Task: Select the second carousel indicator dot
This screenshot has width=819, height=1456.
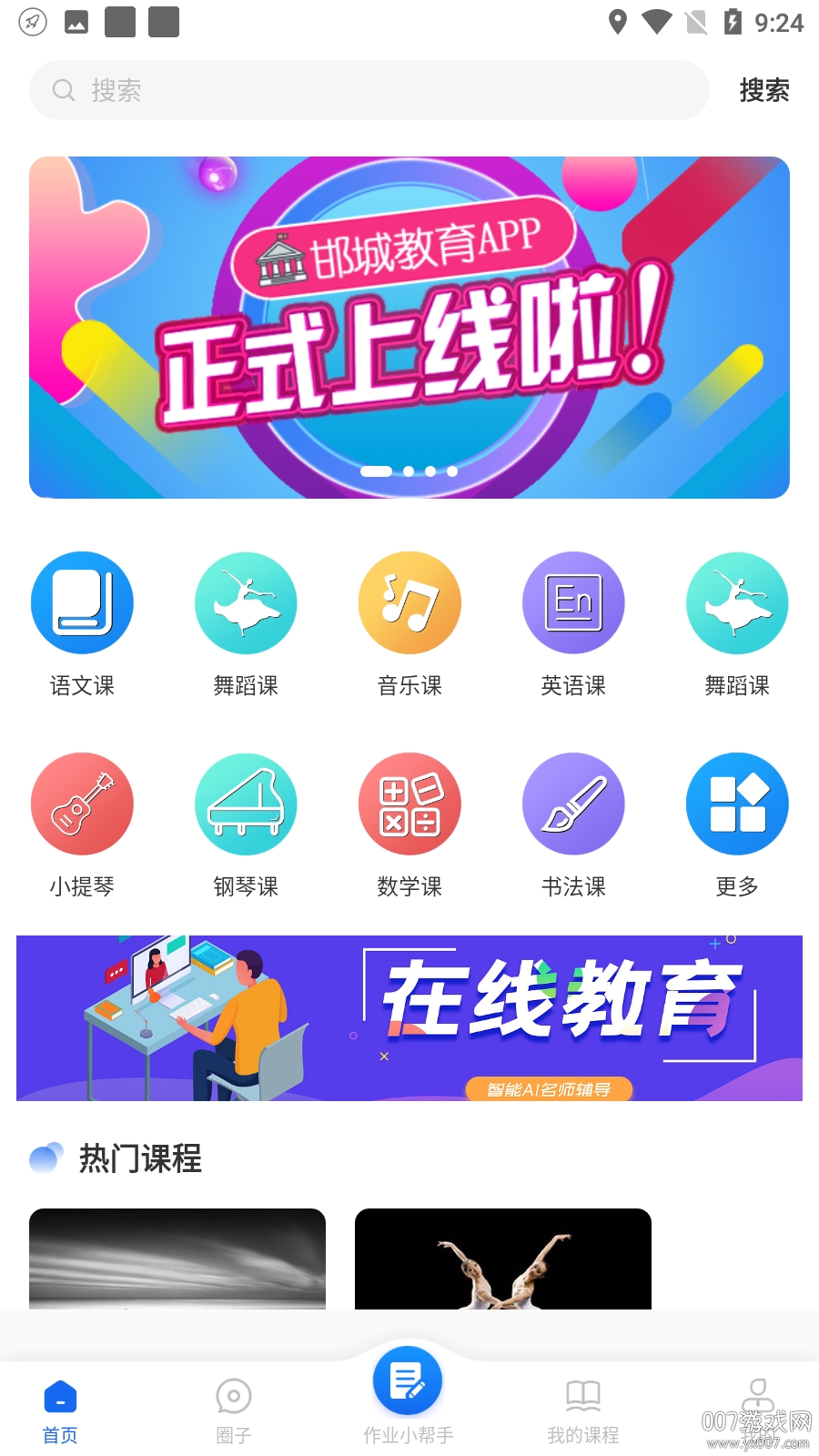Action: 409,470
